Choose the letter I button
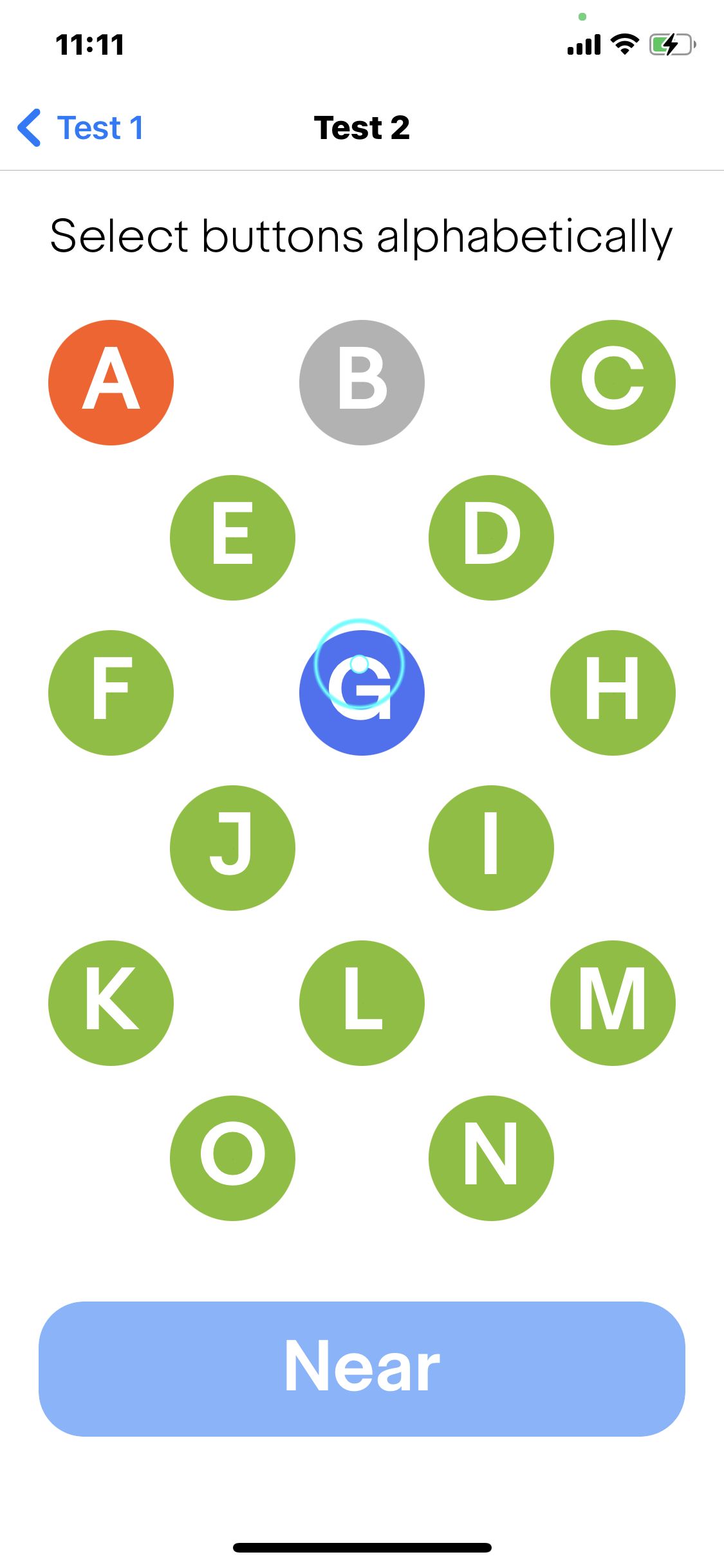 pos(491,848)
